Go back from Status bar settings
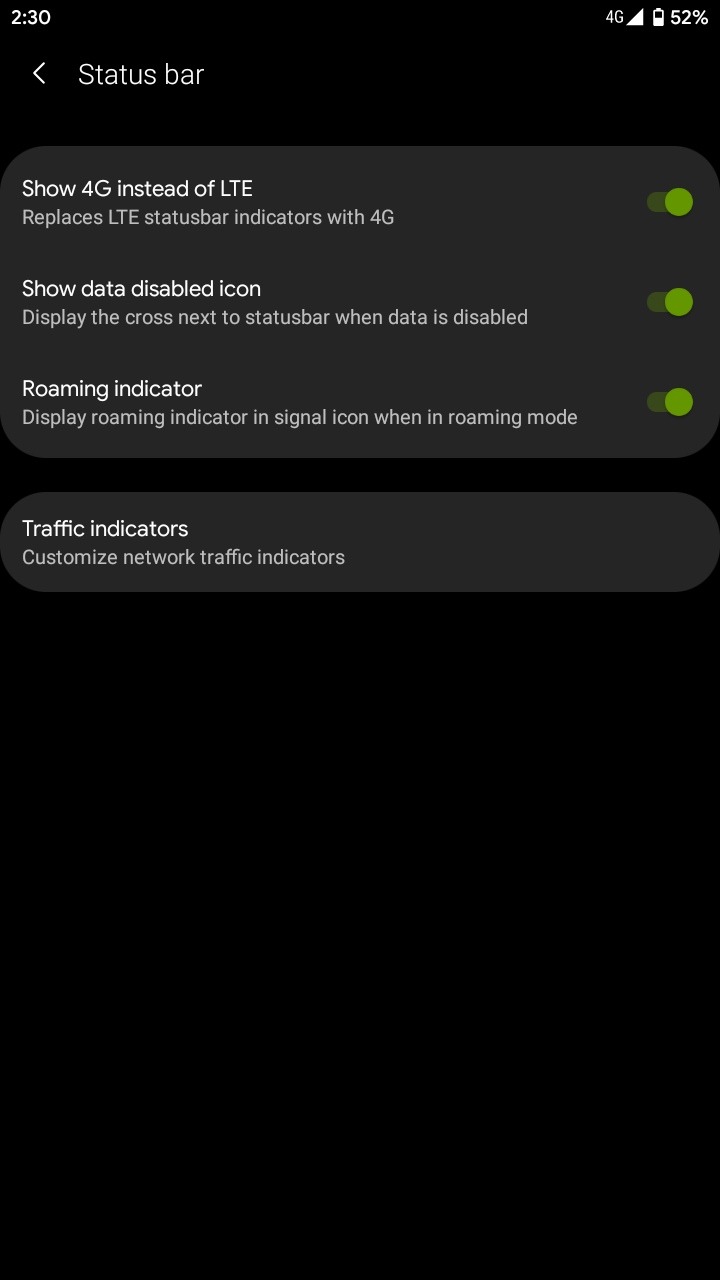This screenshot has height=1280, width=720. [x=39, y=74]
